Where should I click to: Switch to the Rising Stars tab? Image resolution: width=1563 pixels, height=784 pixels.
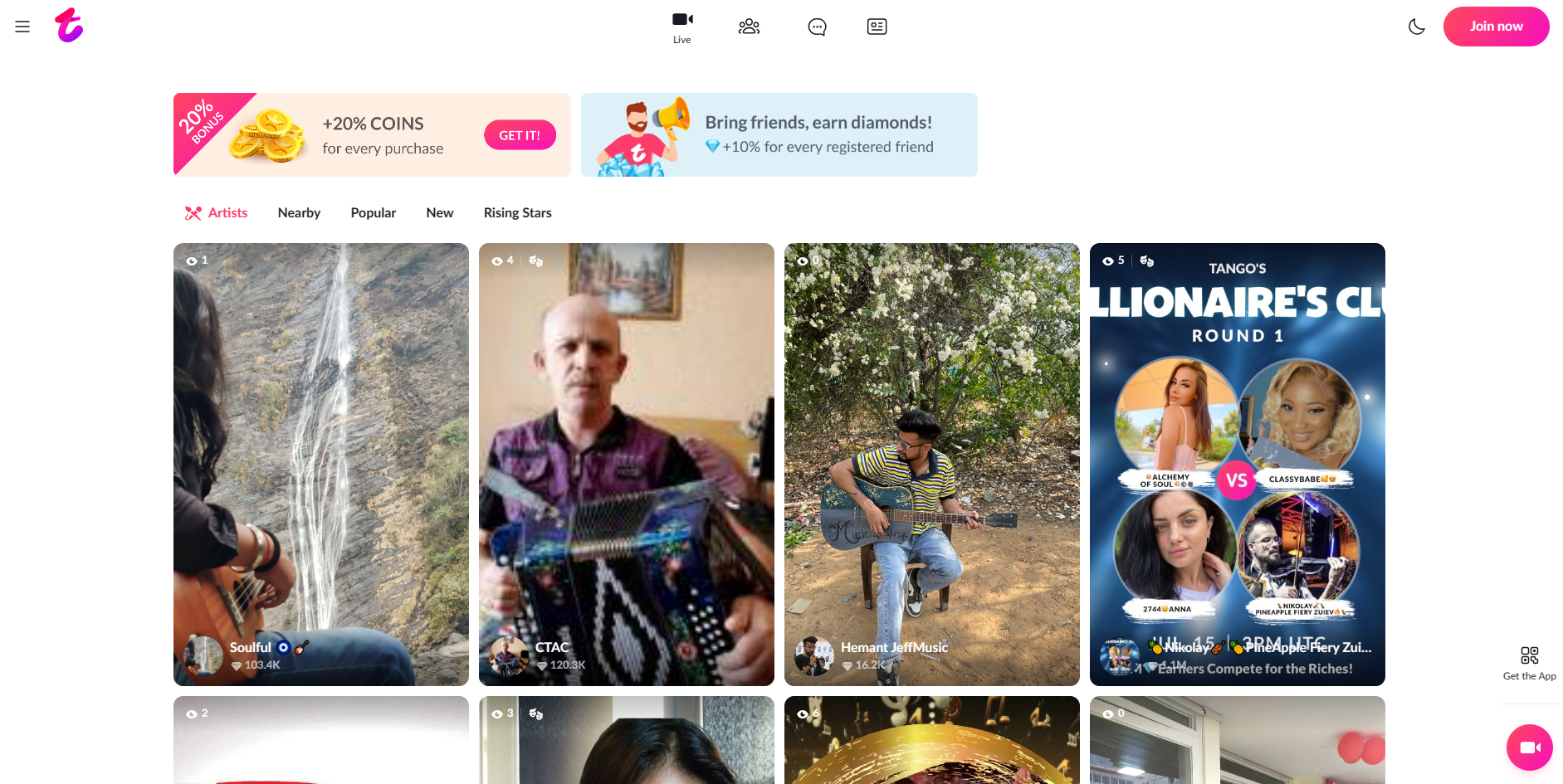coord(517,213)
